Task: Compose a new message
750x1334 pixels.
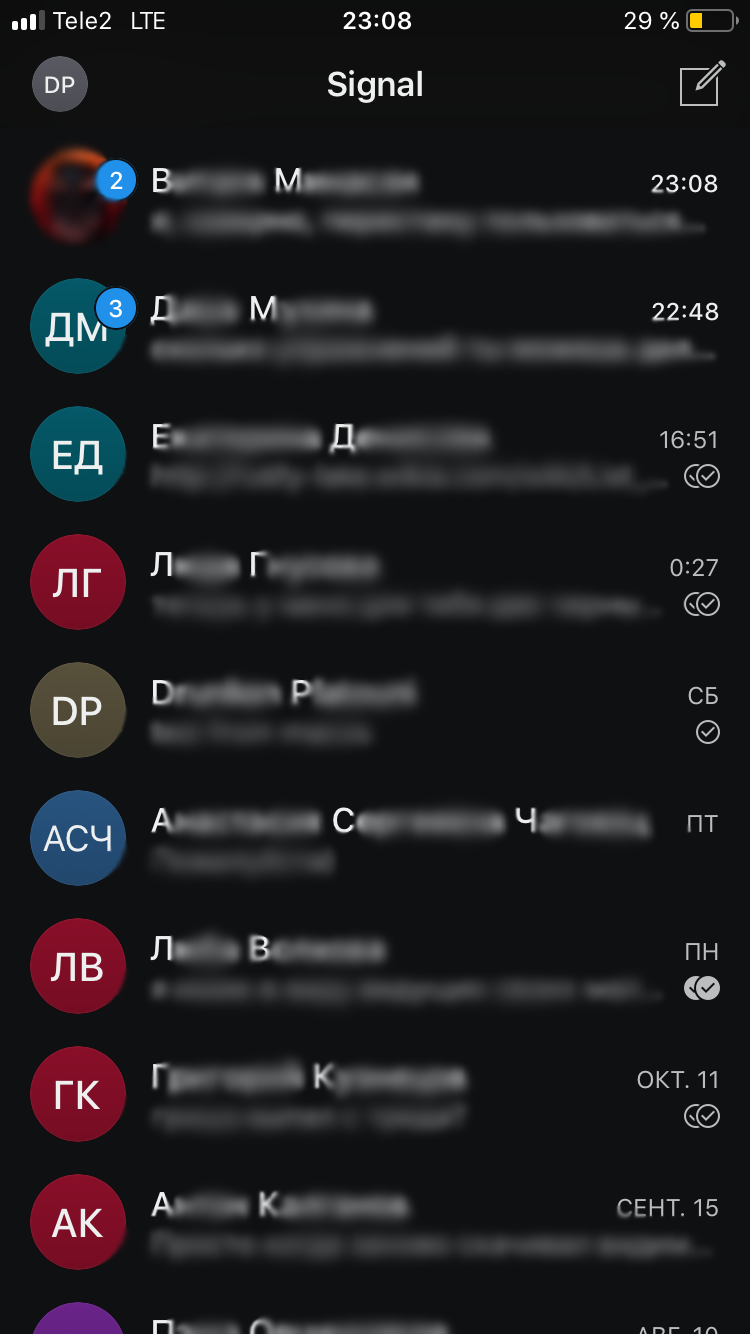Action: pyautogui.click(x=701, y=84)
